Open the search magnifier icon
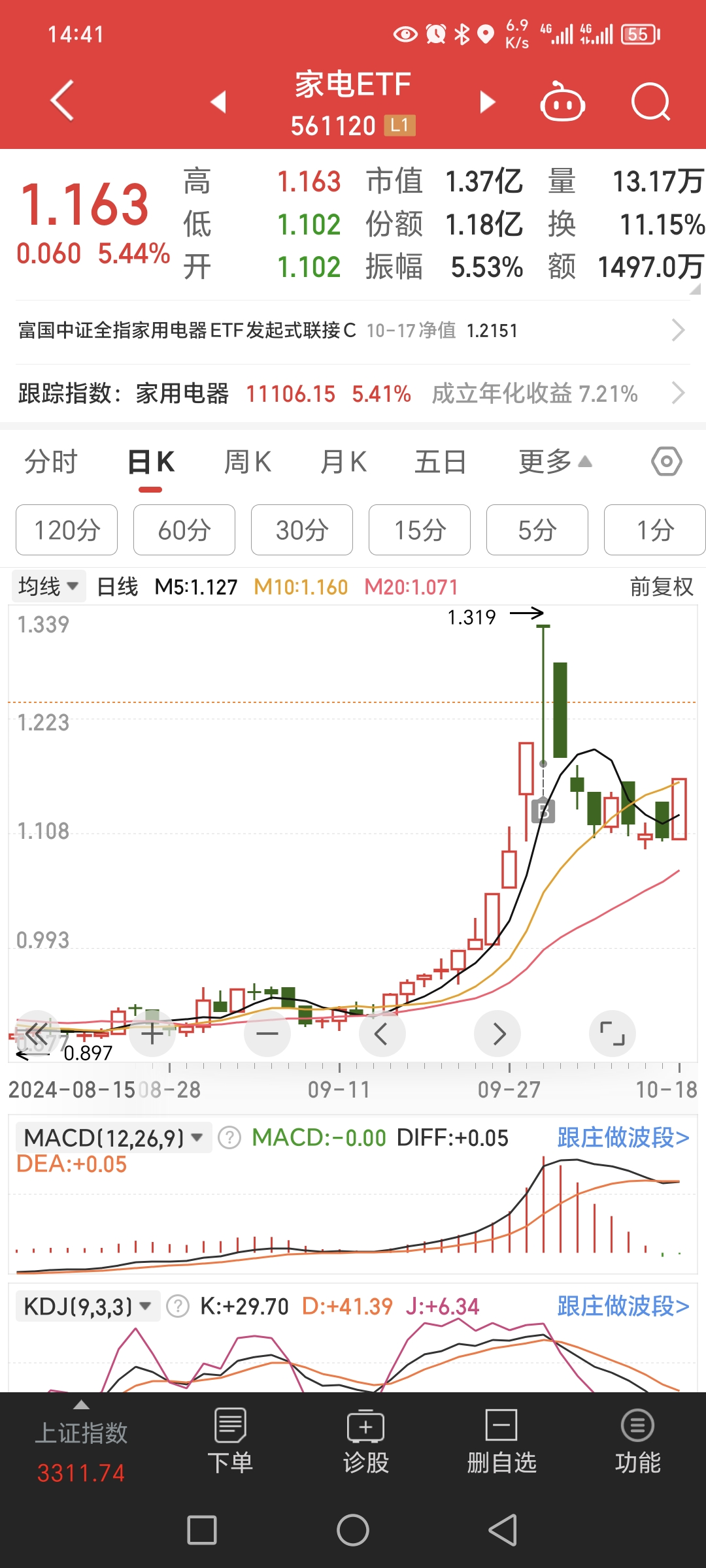 (650, 102)
